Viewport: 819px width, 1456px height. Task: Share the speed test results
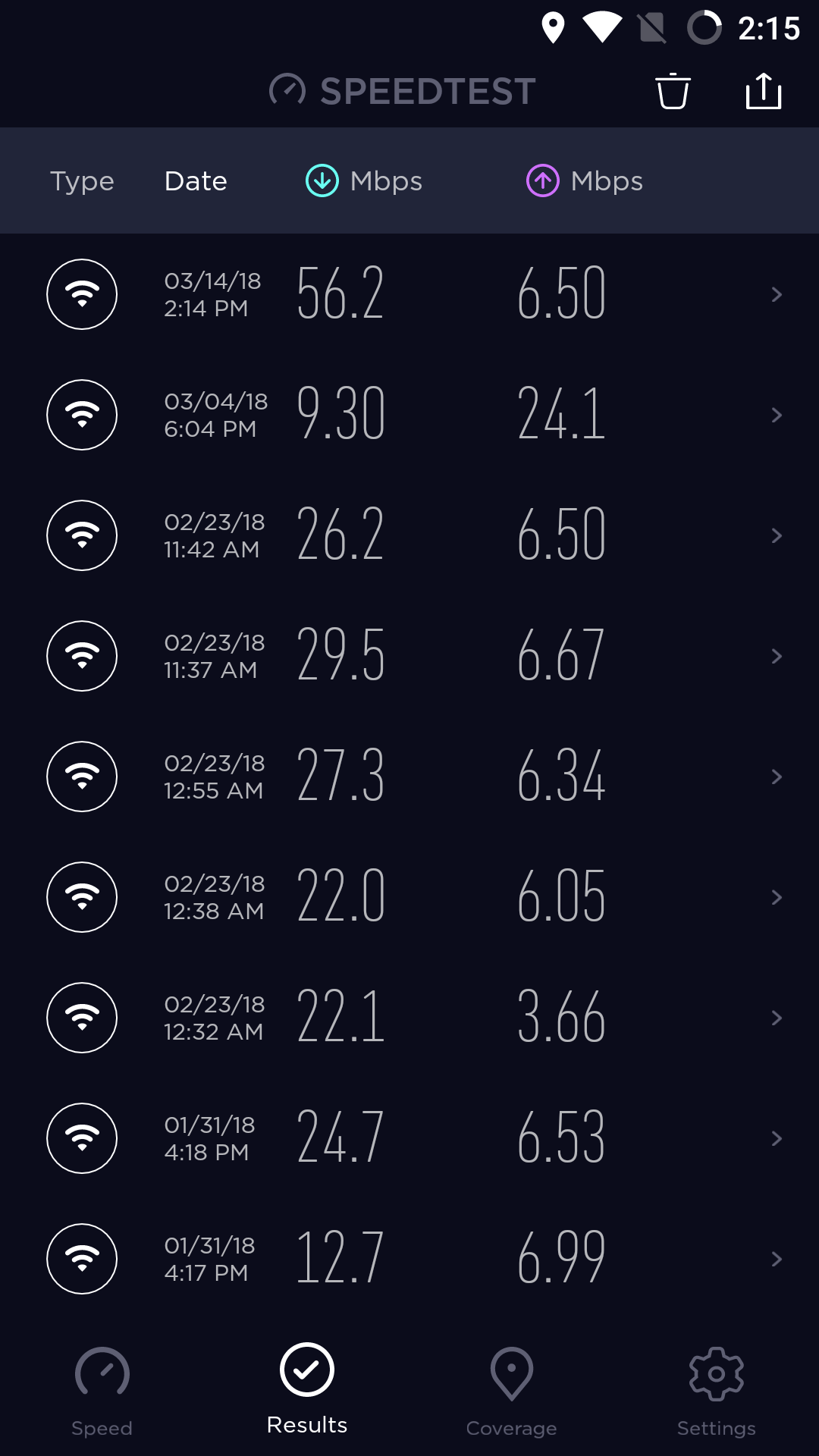pos(763,92)
